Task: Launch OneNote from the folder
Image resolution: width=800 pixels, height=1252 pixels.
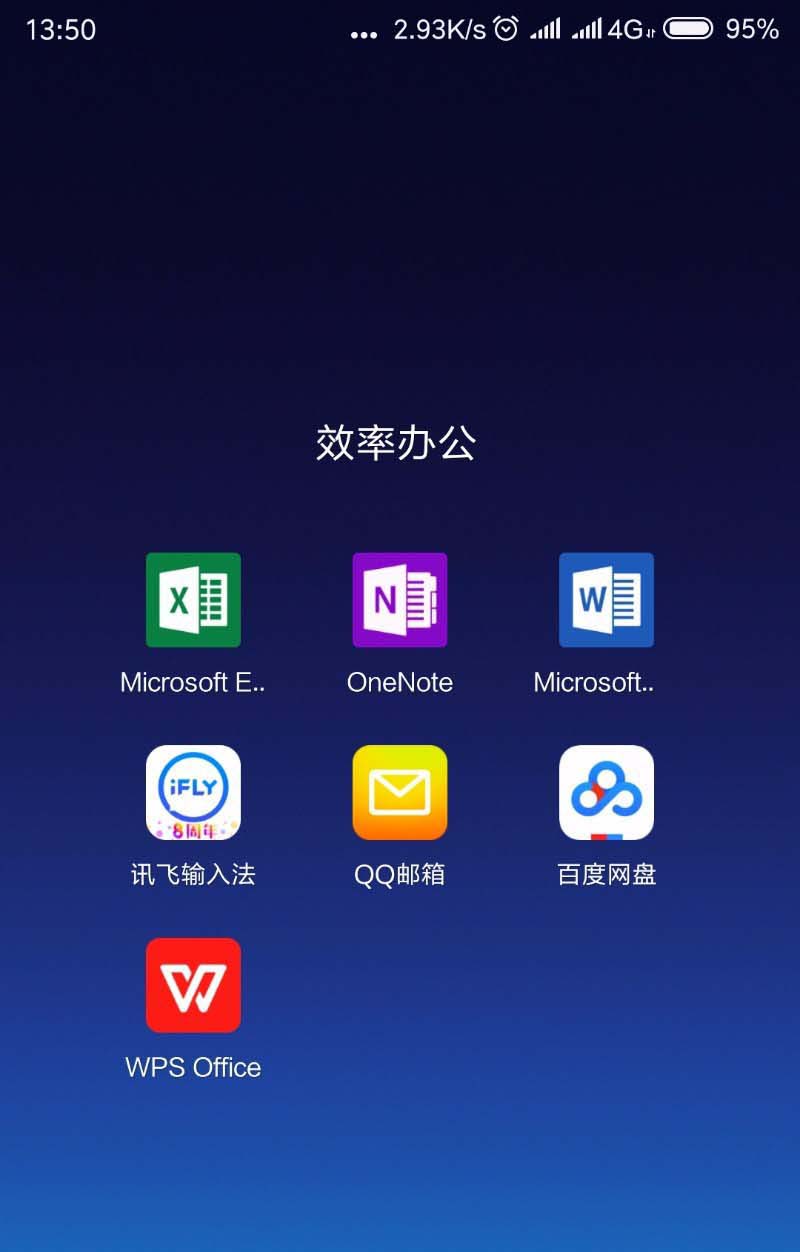Action: [x=400, y=600]
